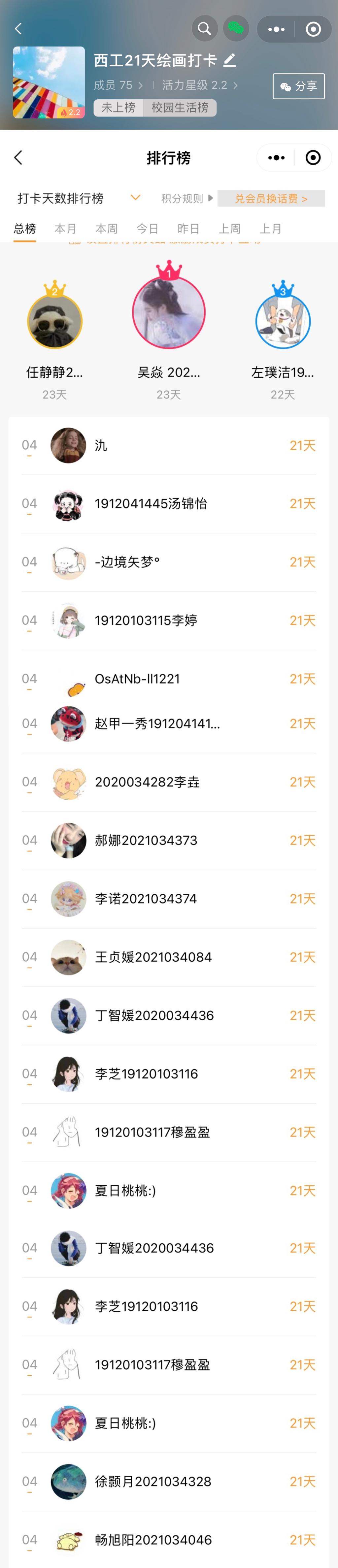The height and width of the screenshot is (1568, 338).
Task: Tap the green WeChat icon
Action: [236, 29]
